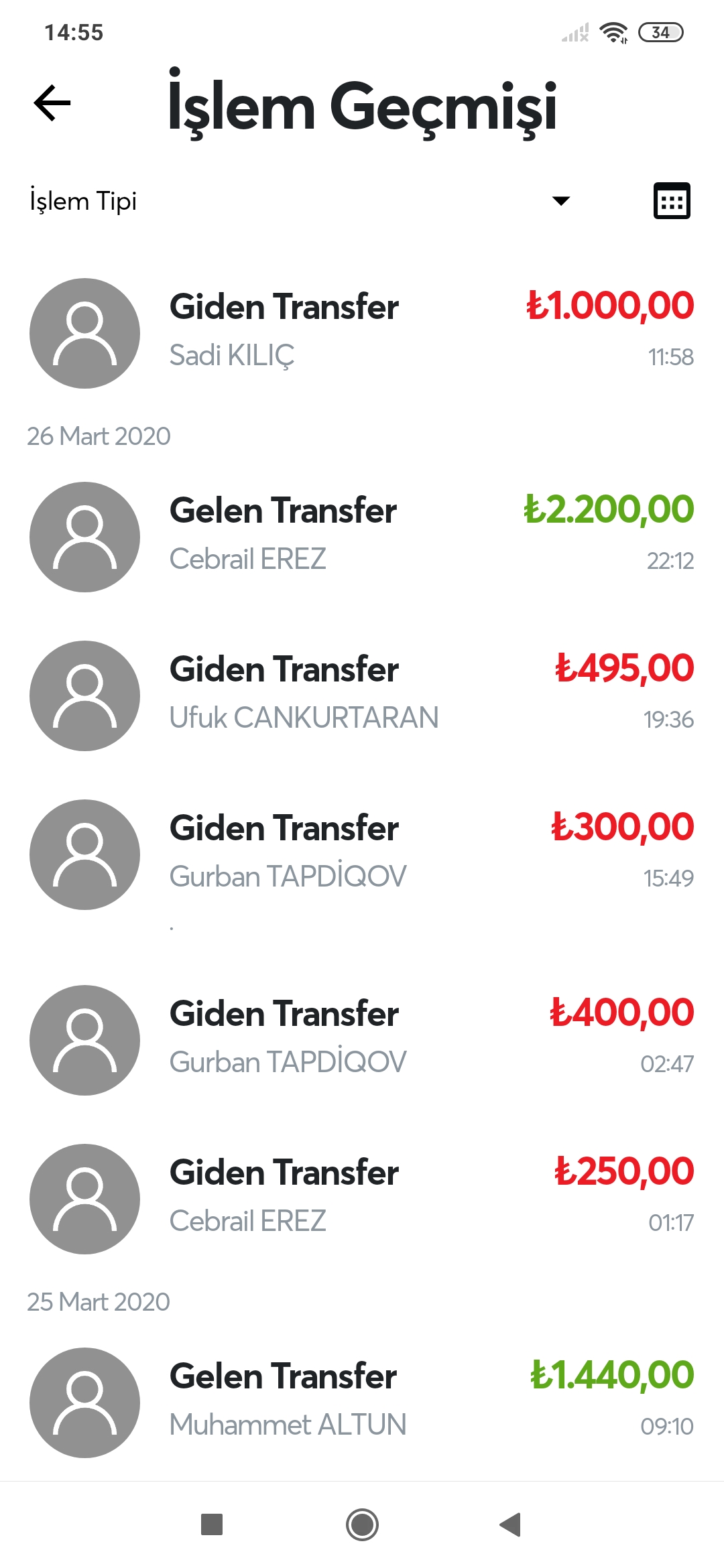View the incoming transfer from Muhammet ALTUN
Viewport: 724px width, 1568px height.
[x=362, y=1402]
